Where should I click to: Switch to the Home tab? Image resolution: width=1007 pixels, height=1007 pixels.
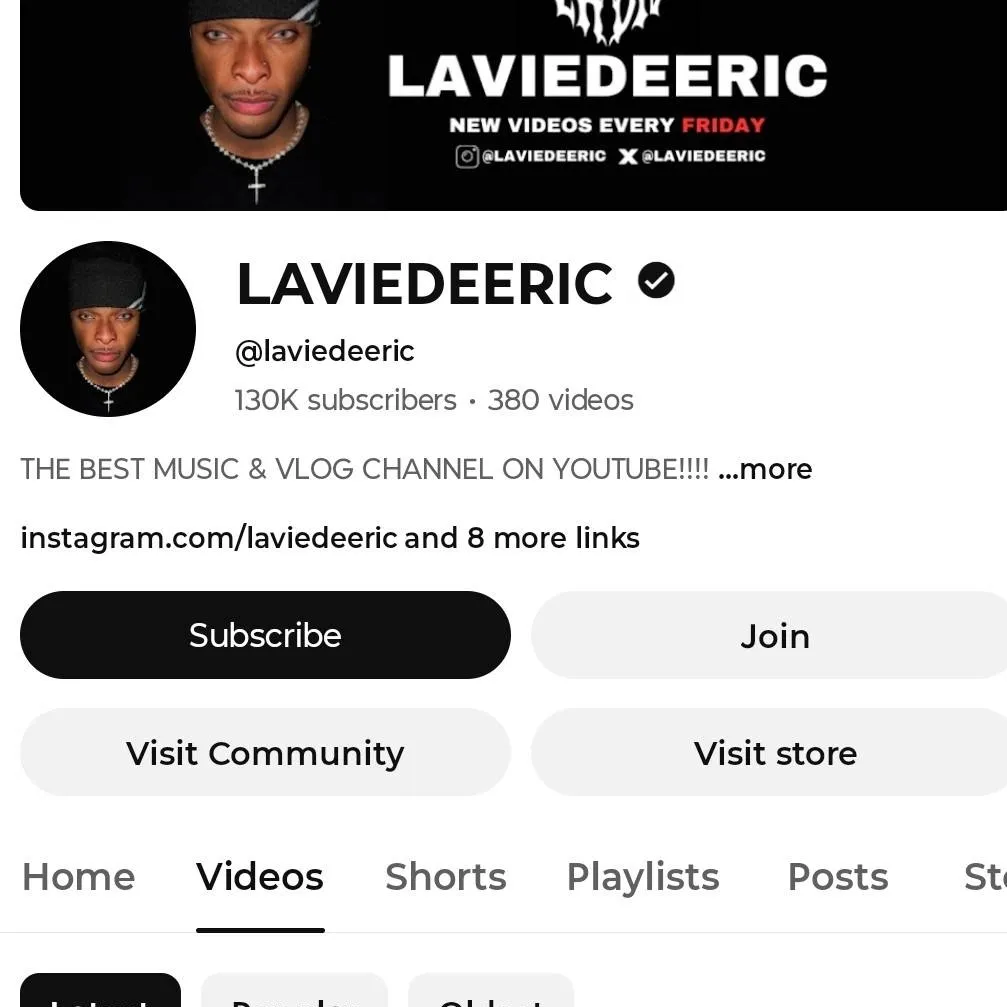click(x=78, y=877)
